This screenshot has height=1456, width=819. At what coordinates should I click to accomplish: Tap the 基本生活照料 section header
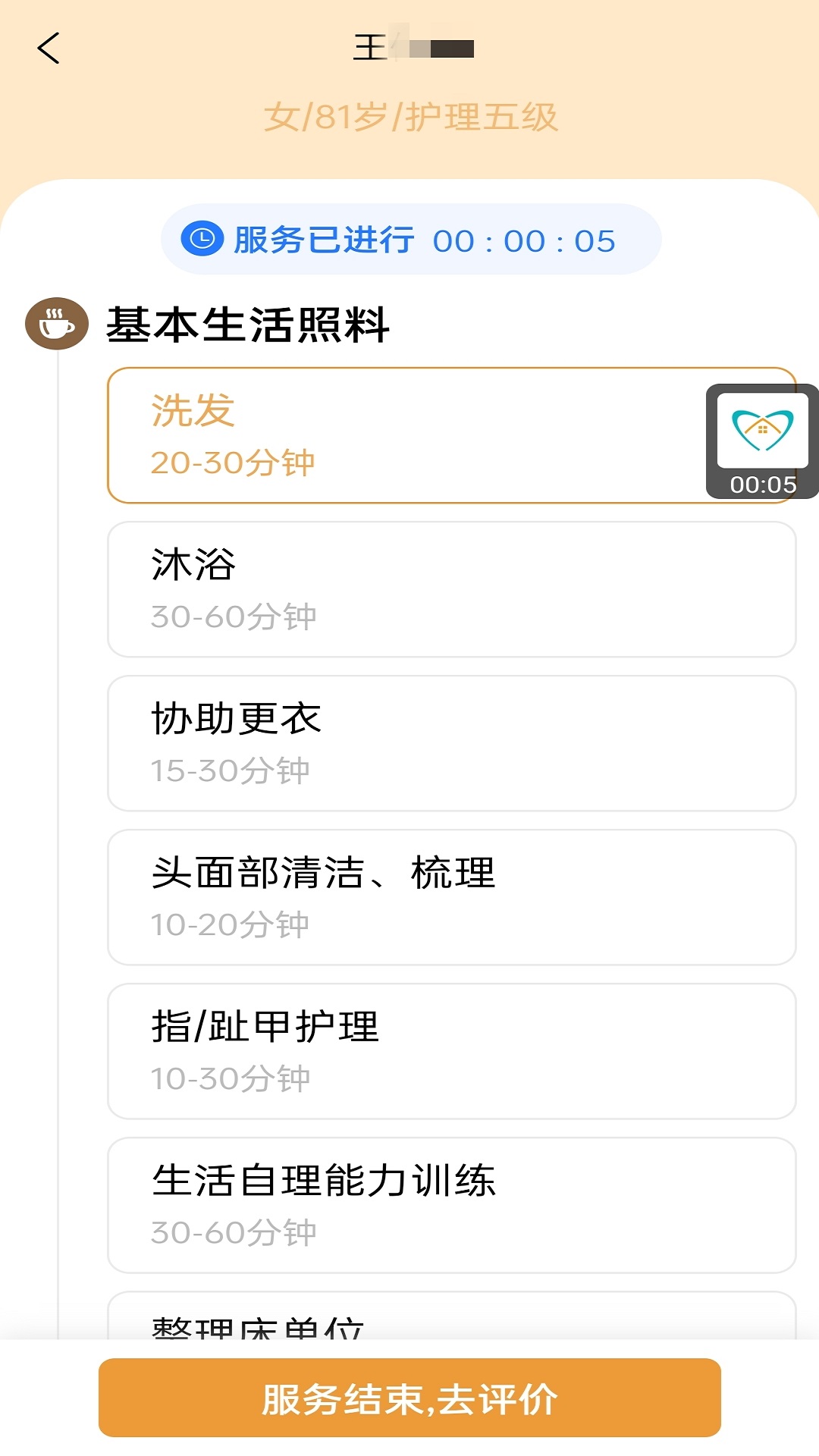point(246,325)
